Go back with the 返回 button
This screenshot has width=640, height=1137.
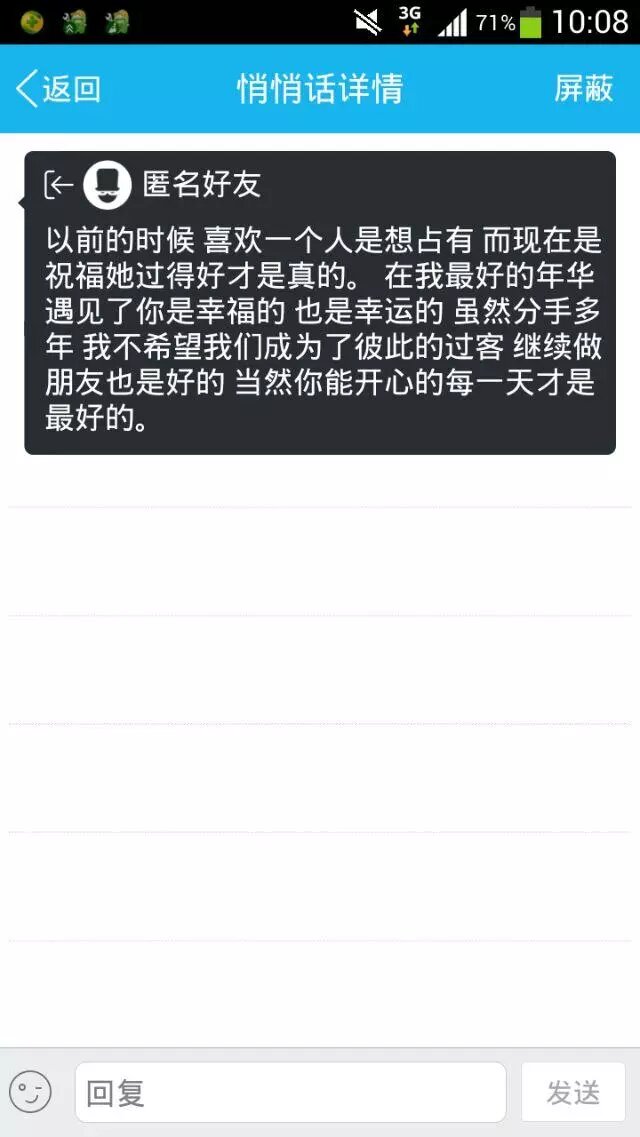pyautogui.click(x=58, y=89)
